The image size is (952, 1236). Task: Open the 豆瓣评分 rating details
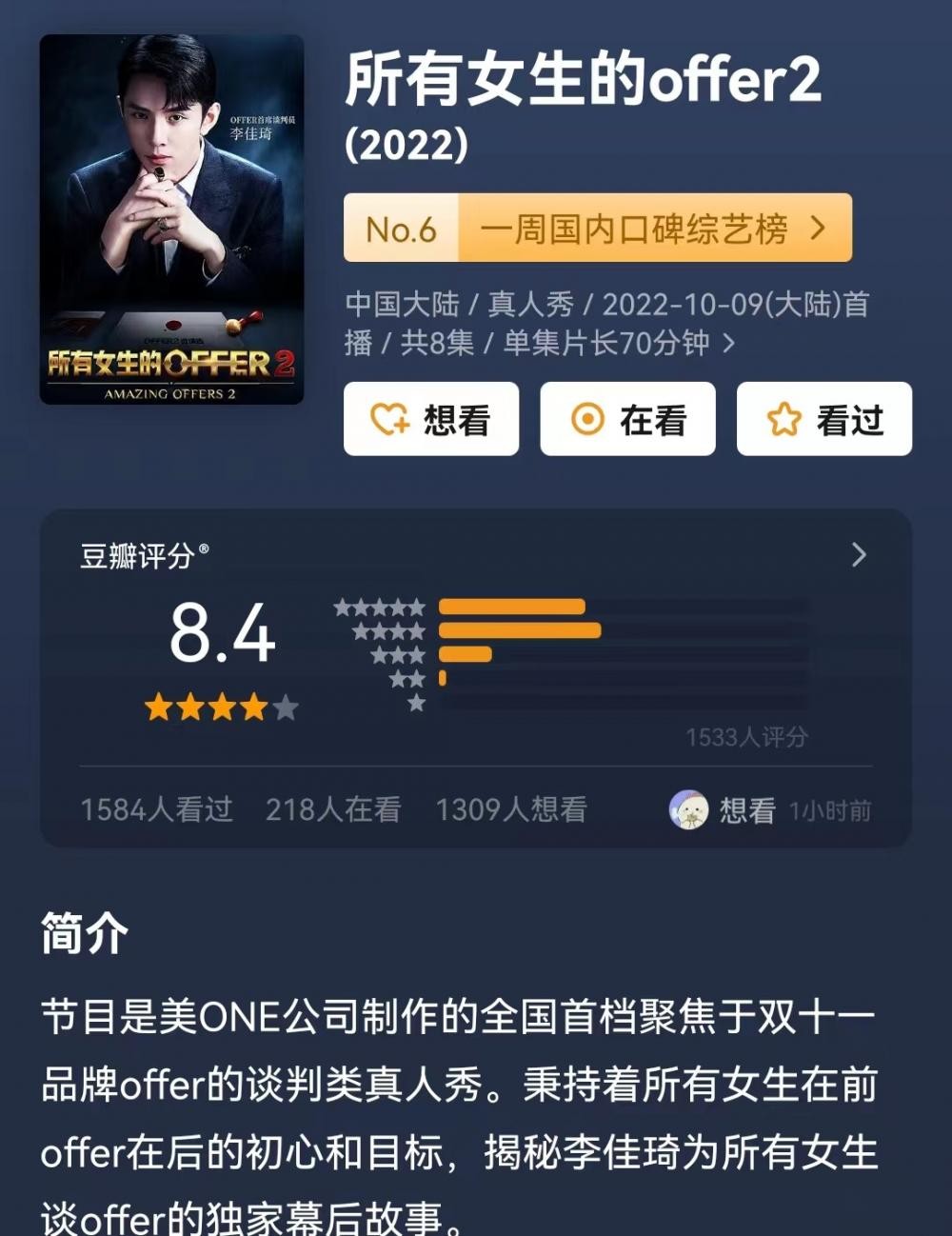(x=858, y=555)
